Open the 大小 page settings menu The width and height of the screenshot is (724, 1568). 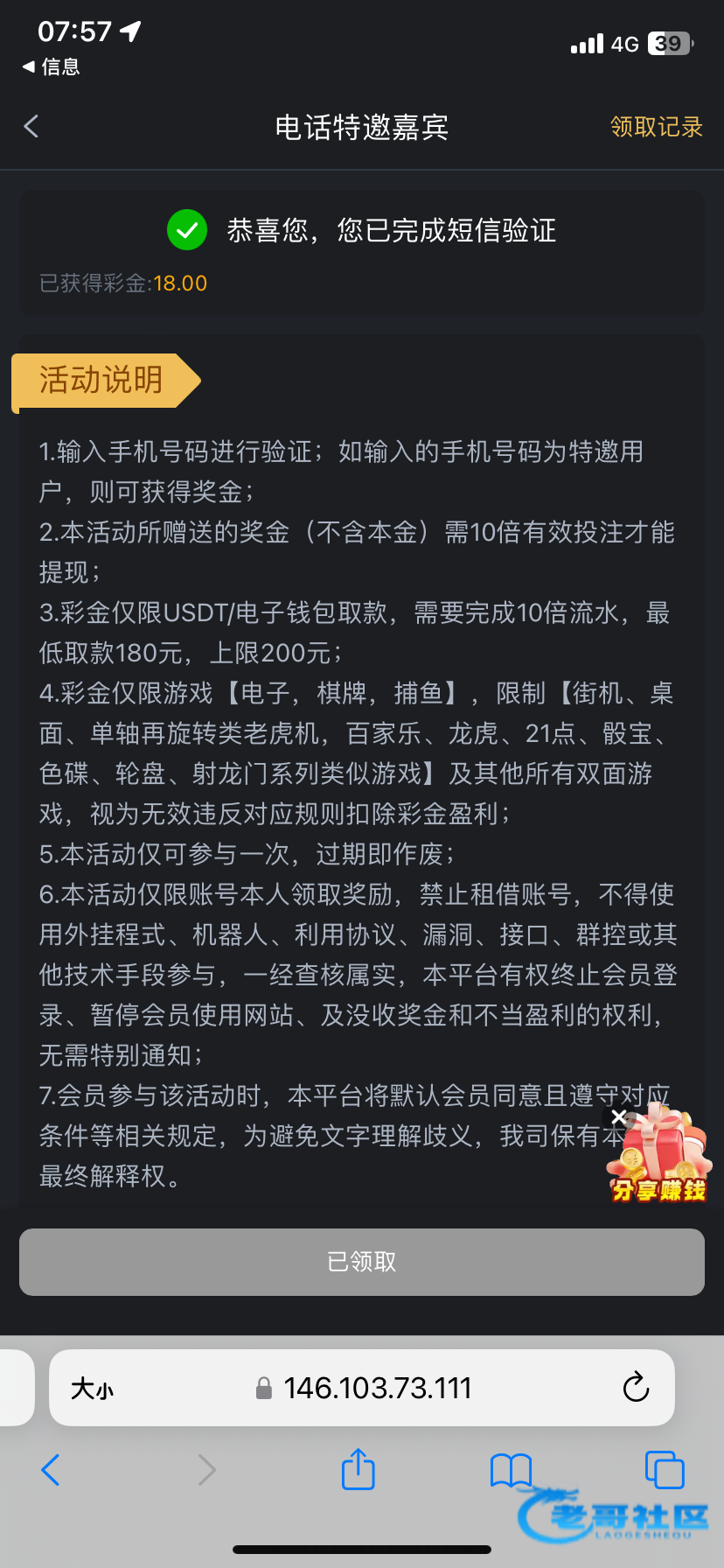92,1389
